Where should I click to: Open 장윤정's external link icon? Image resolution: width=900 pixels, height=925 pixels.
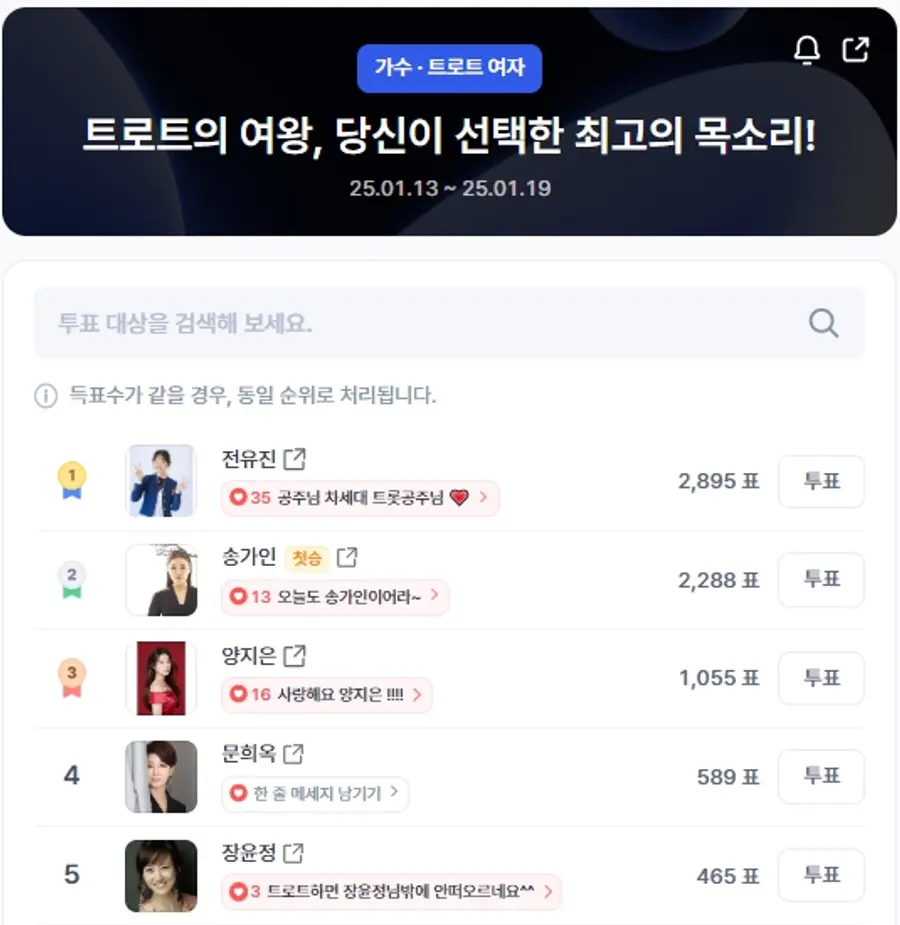[x=293, y=853]
